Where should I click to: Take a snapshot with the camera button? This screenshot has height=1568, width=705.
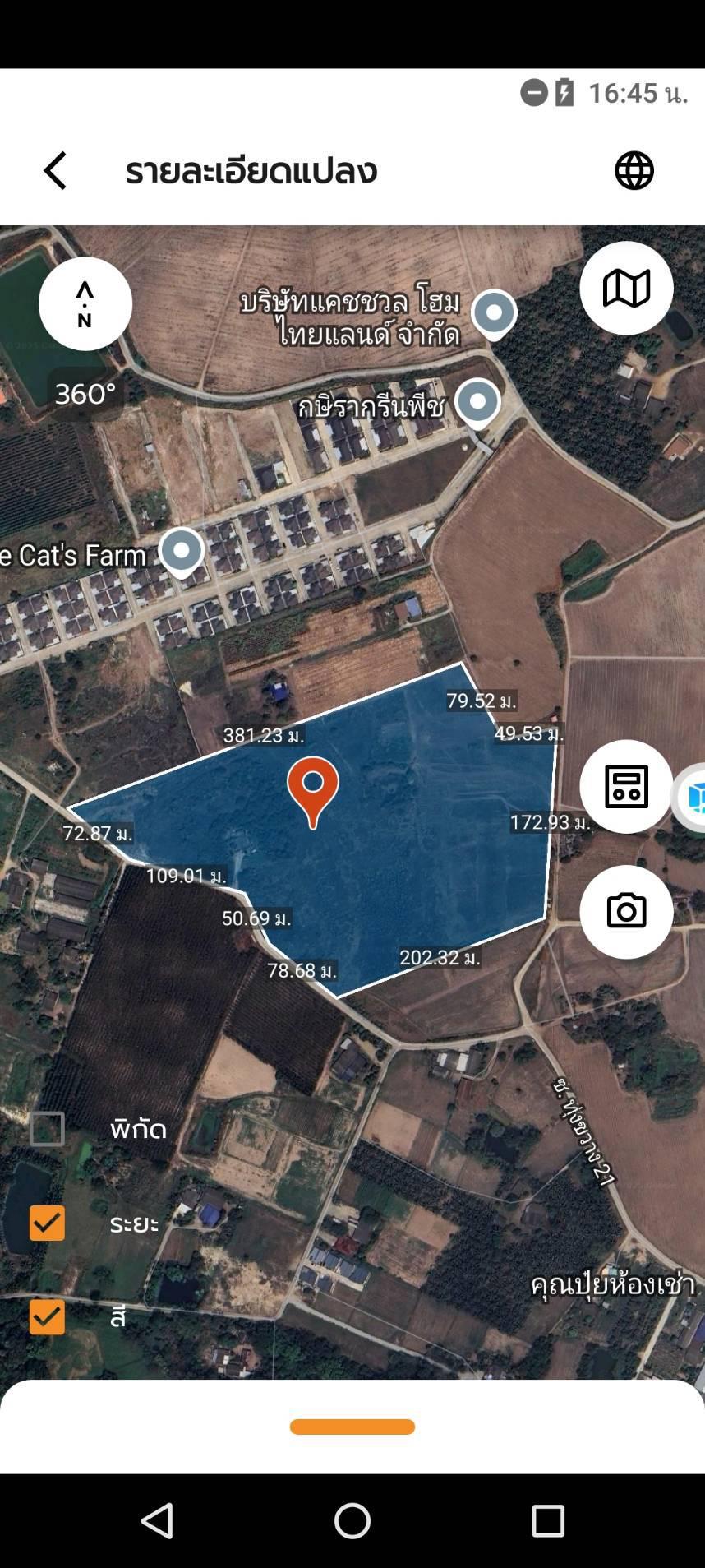(626, 911)
